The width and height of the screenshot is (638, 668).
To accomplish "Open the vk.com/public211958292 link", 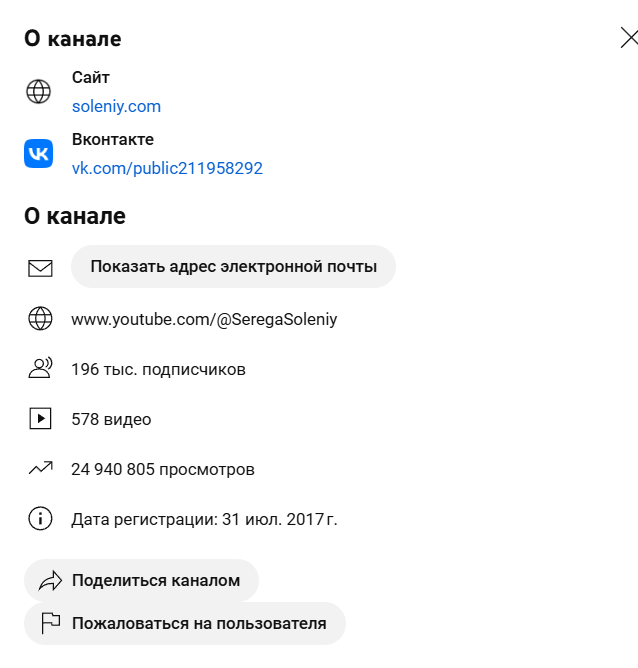I will pyautogui.click(x=167, y=168).
